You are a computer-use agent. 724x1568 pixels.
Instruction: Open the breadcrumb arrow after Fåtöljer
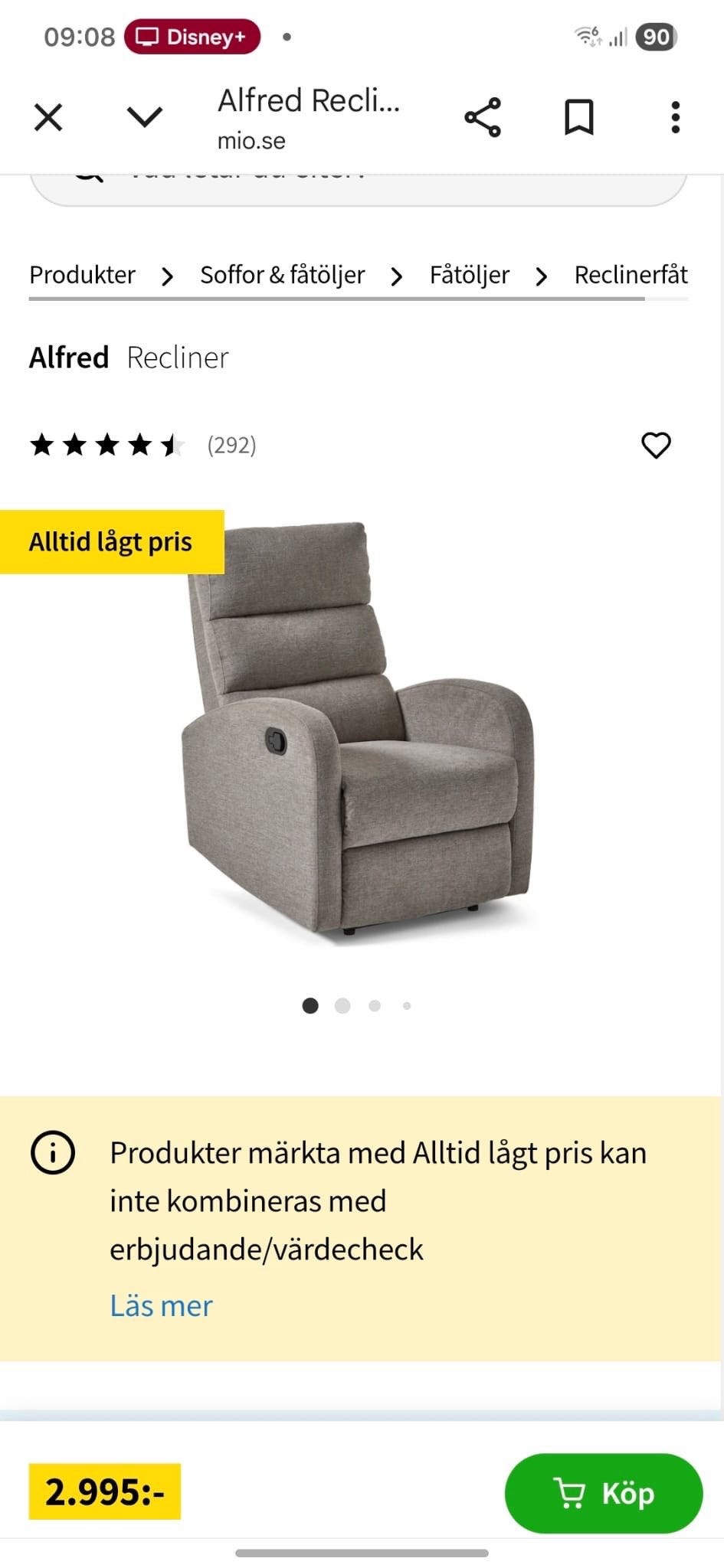pos(542,276)
